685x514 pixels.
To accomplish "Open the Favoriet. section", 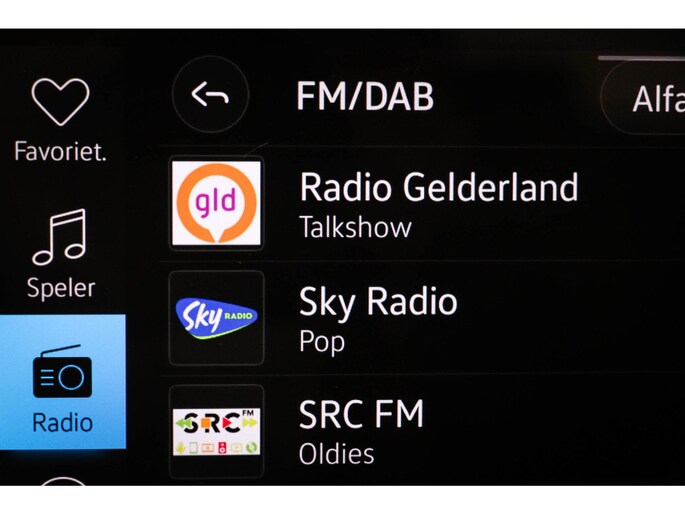I will [x=60, y=120].
